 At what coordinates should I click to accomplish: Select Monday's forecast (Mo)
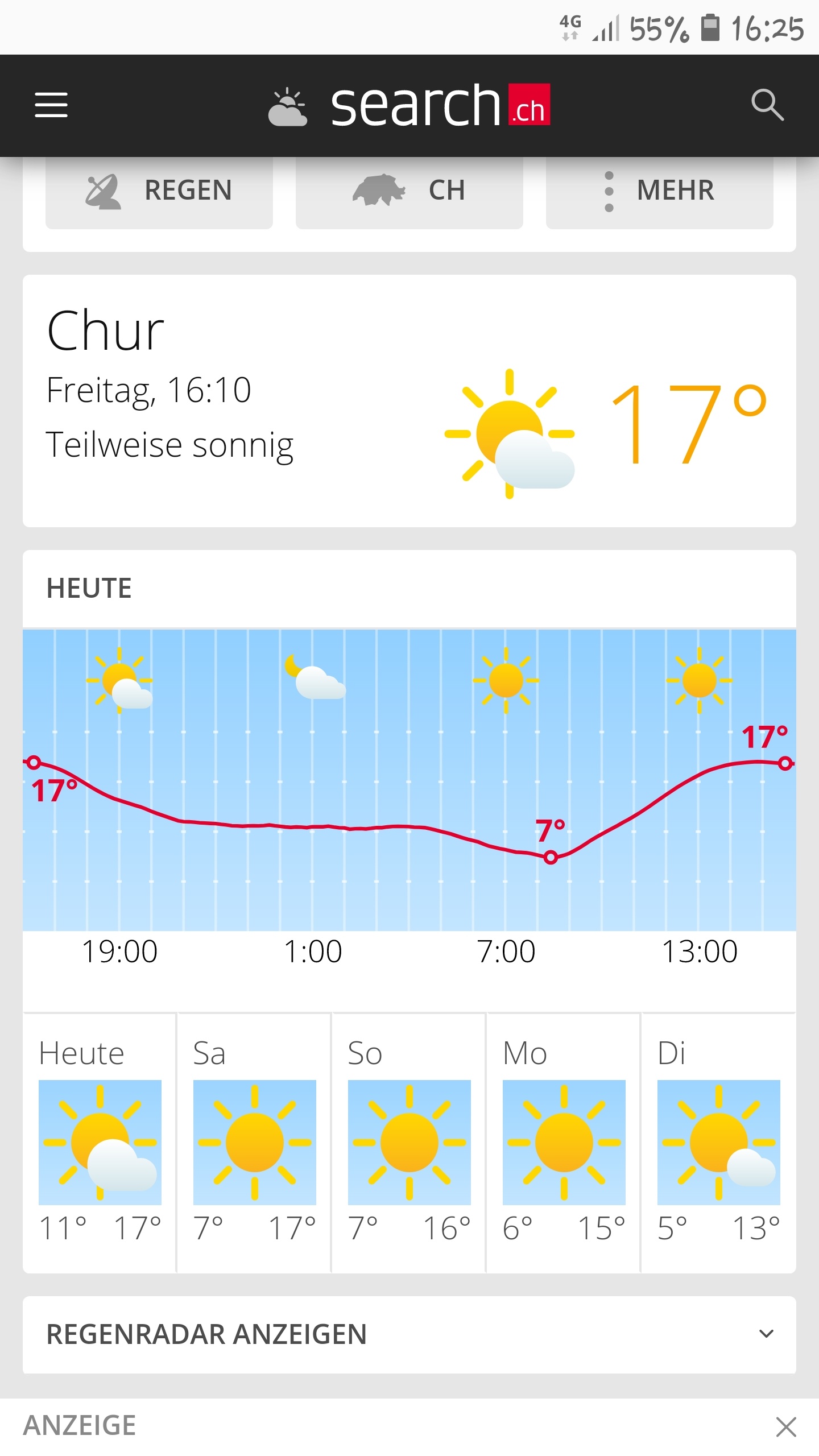coord(564,1142)
